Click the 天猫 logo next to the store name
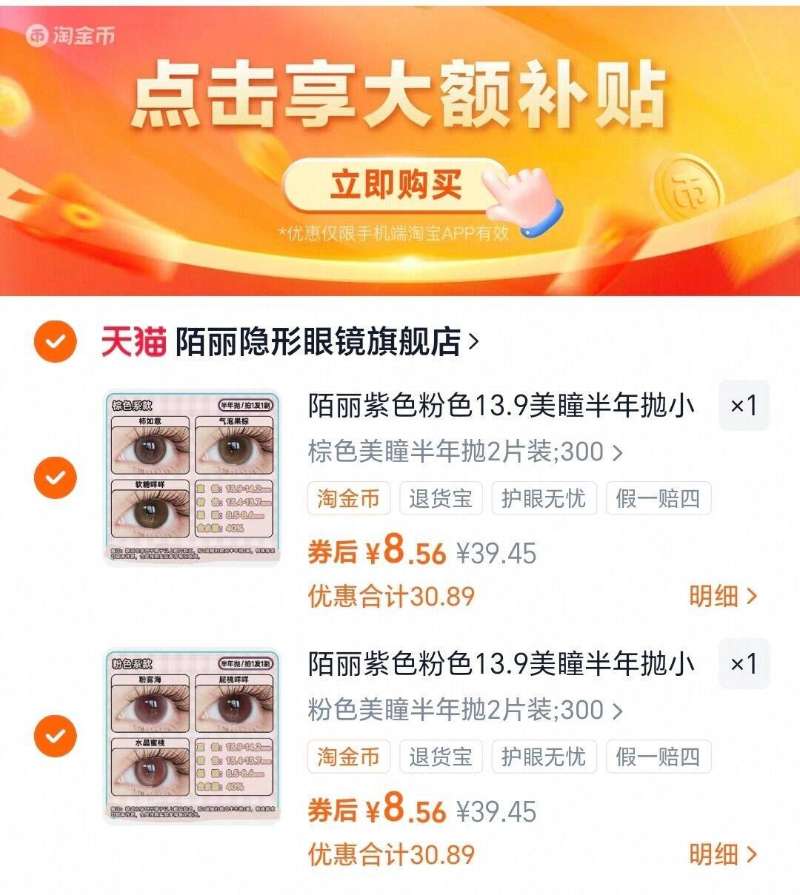 coord(133,340)
